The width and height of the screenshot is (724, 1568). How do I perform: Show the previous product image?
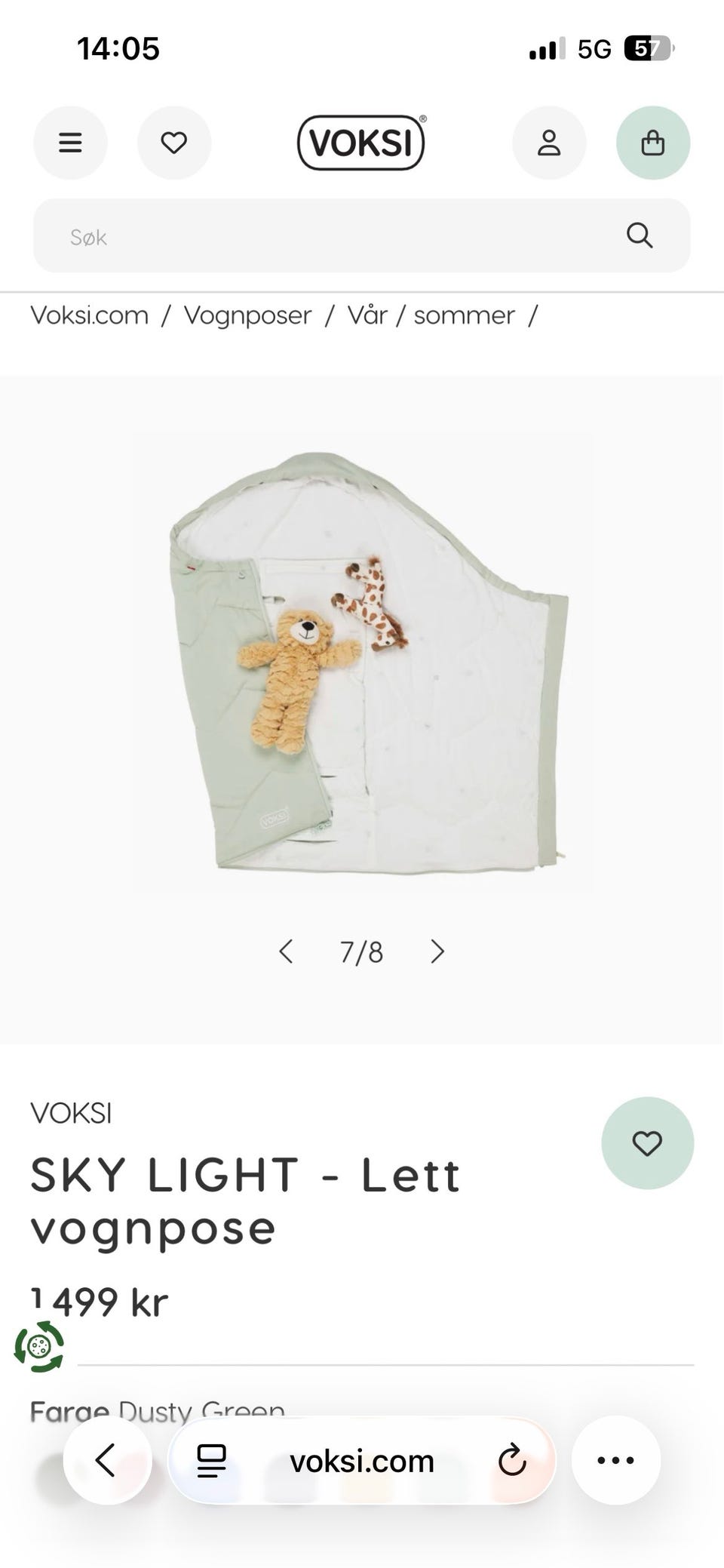286,952
